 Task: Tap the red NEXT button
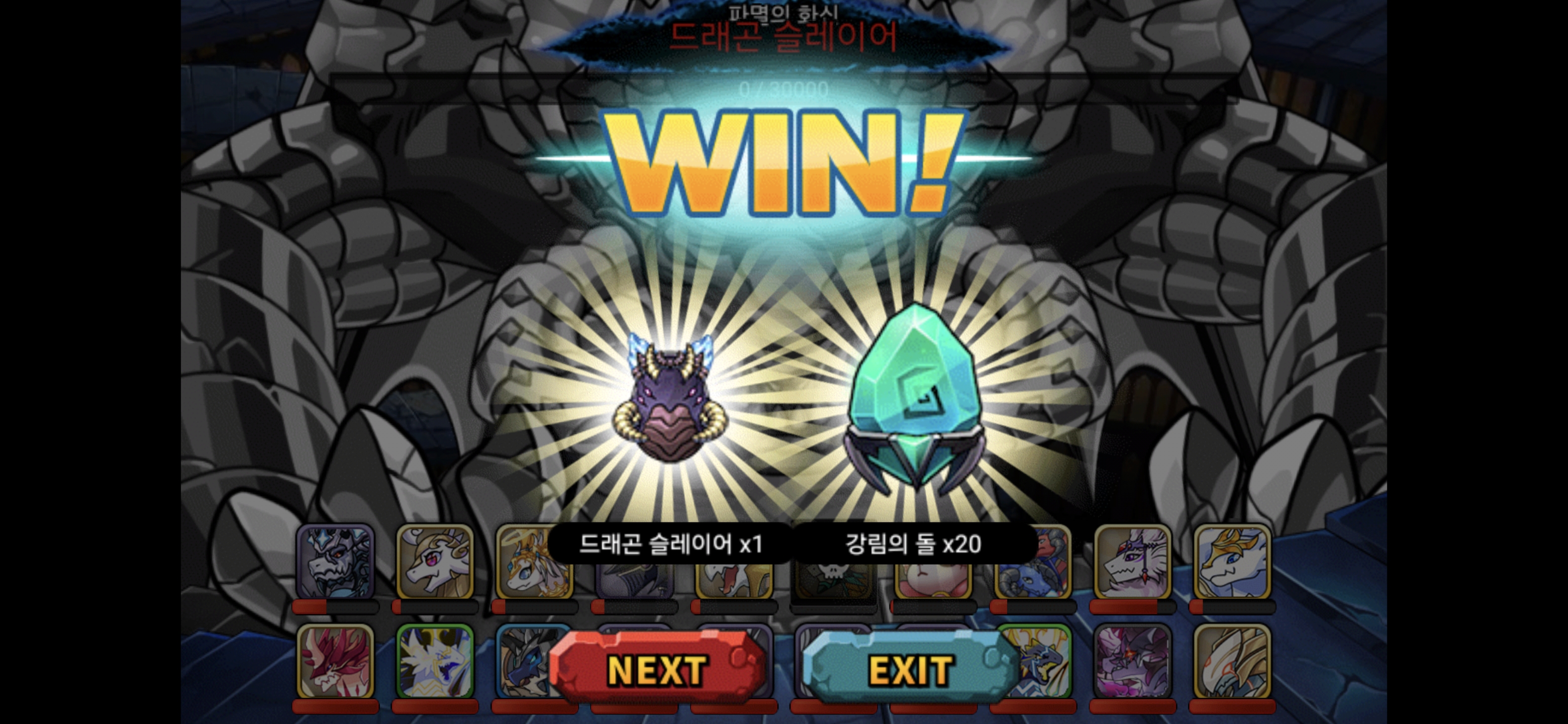tap(657, 670)
